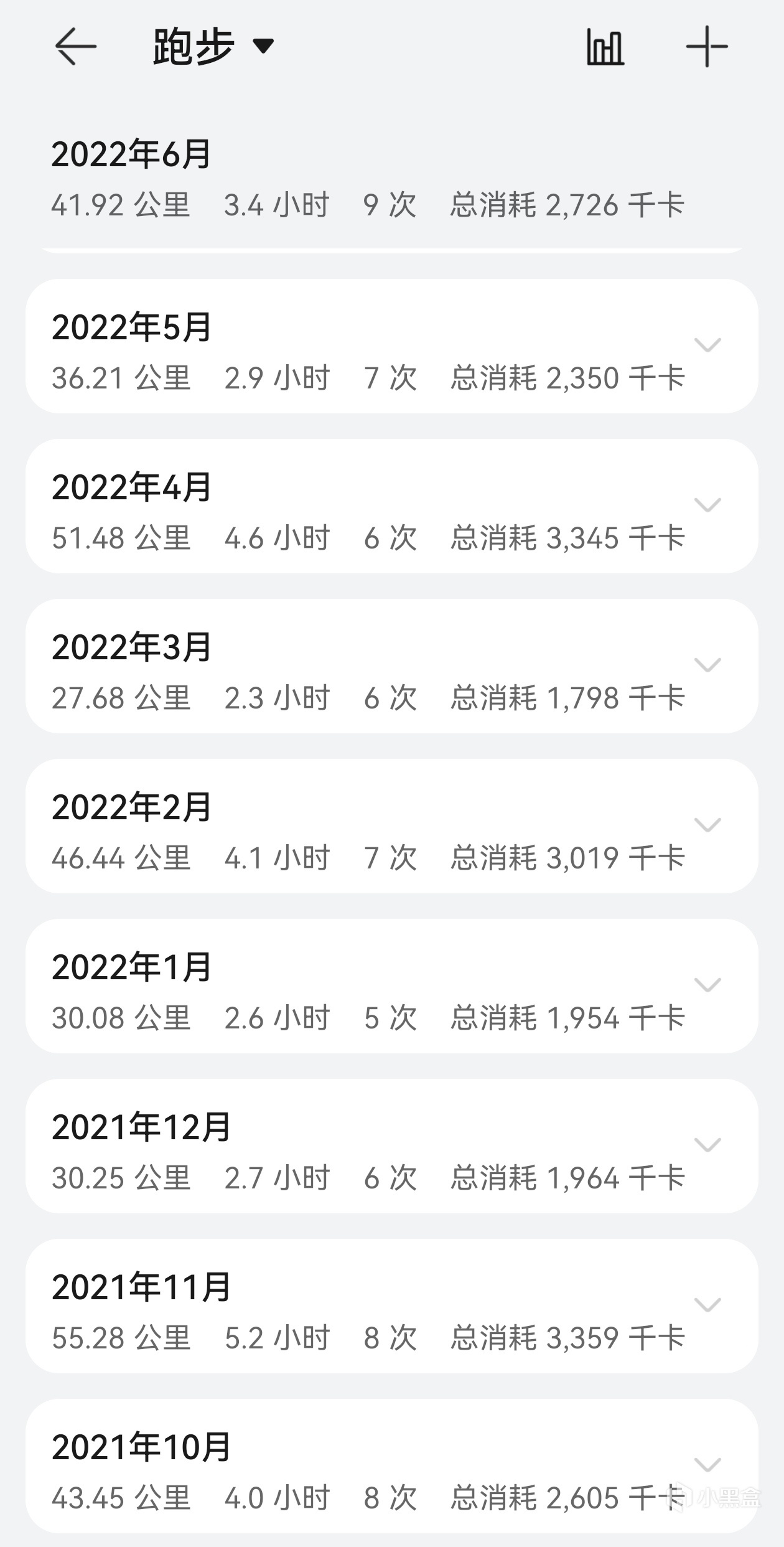
Task: Expand the 2021年12月 running records
Action: click(707, 1145)
